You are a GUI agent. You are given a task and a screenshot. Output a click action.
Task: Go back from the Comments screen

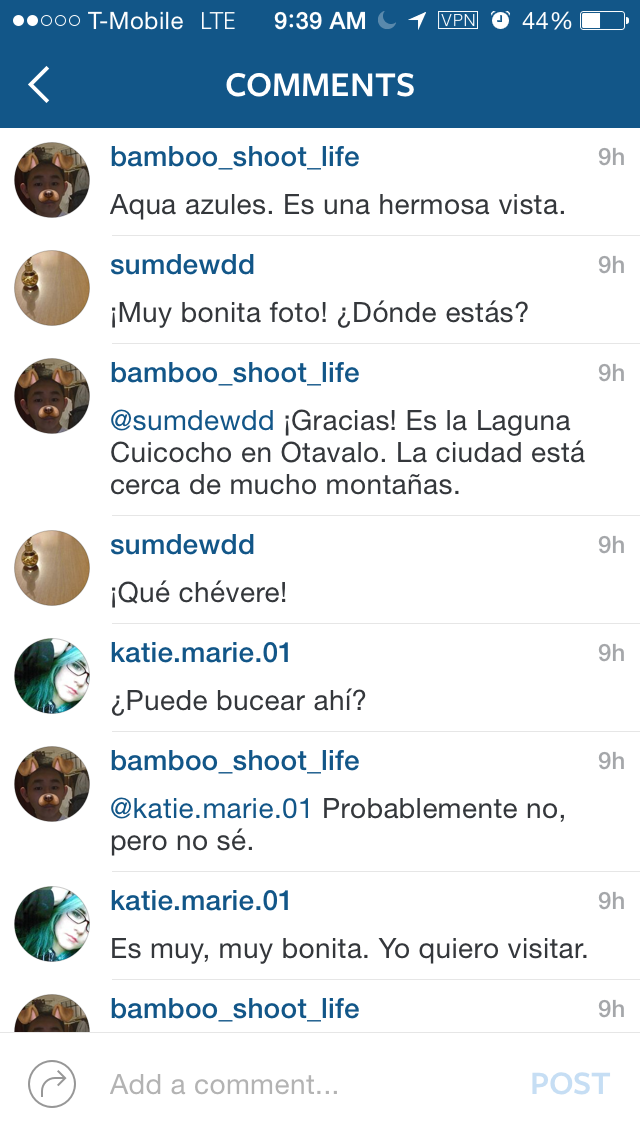click(38, 85)
